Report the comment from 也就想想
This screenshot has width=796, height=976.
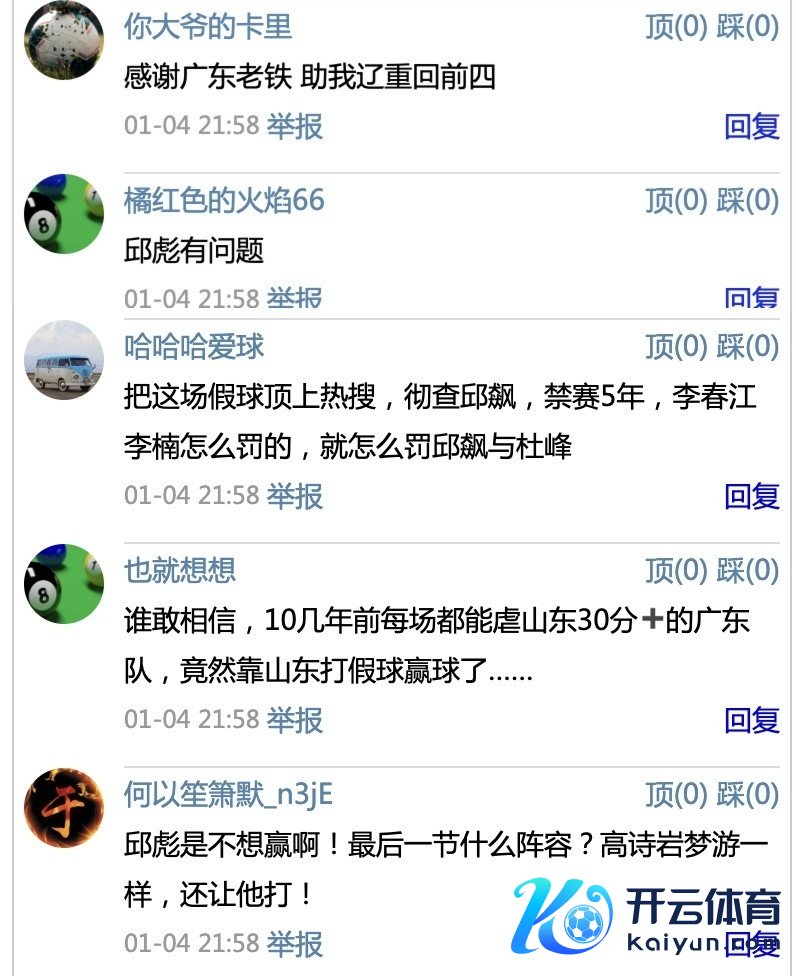coord(295,719)
